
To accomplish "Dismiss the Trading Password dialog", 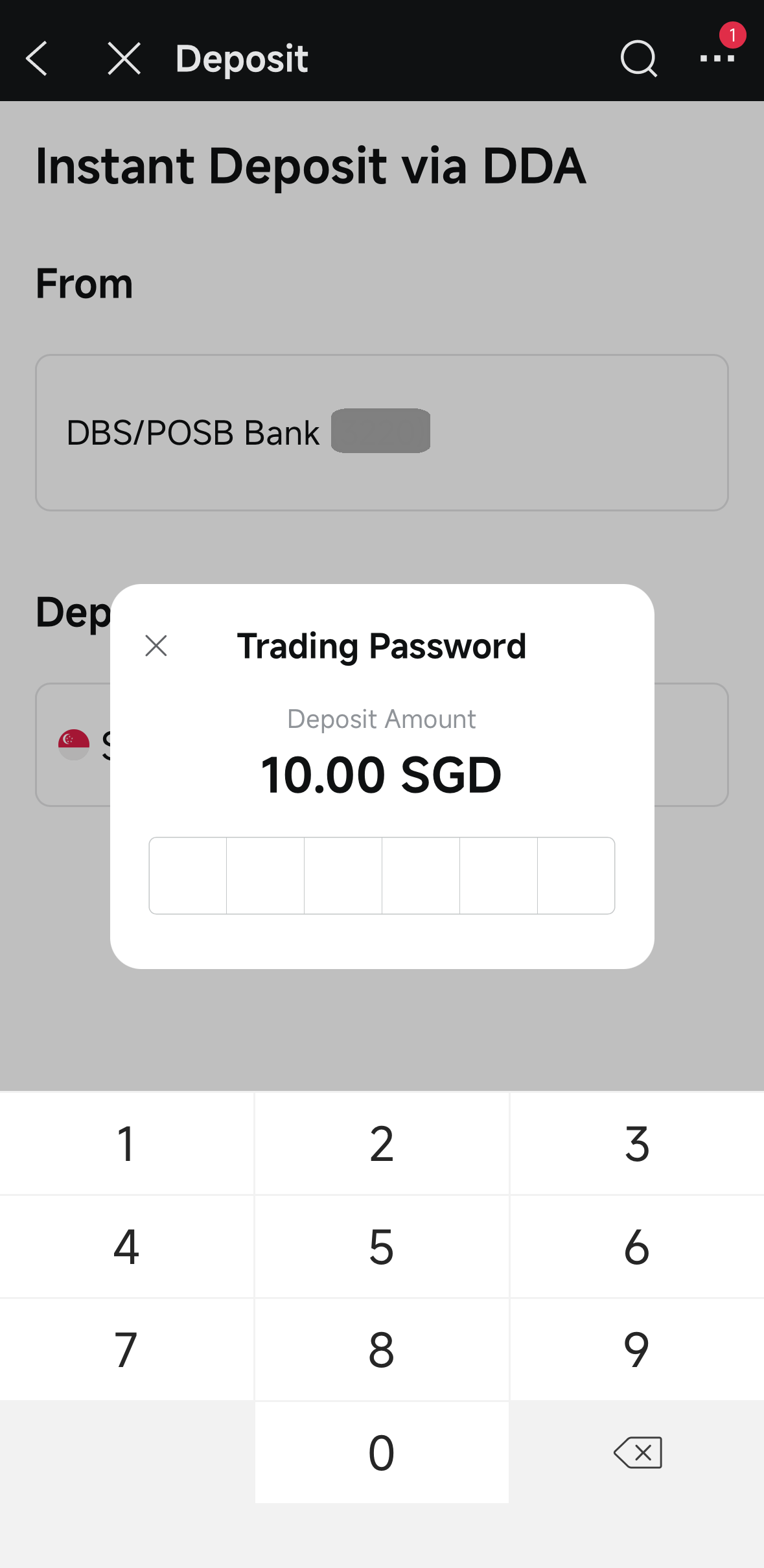I will [156, 646].
